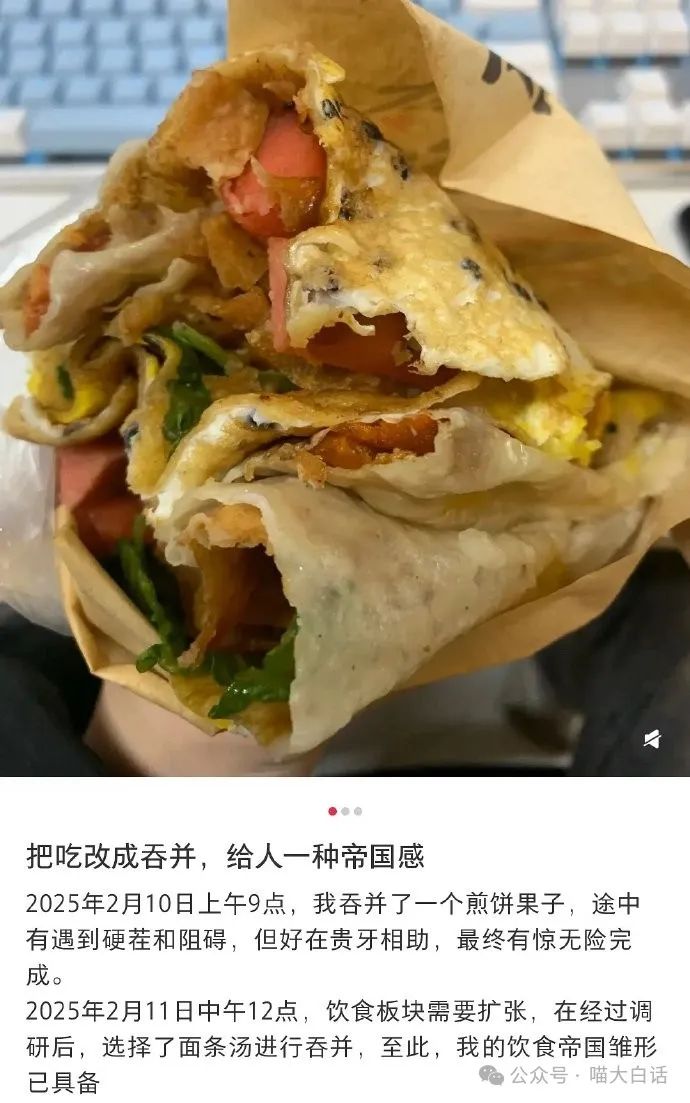Tap the image page indicator dots
This screenshot has height=1103, width=690.
tap(345, 811)
